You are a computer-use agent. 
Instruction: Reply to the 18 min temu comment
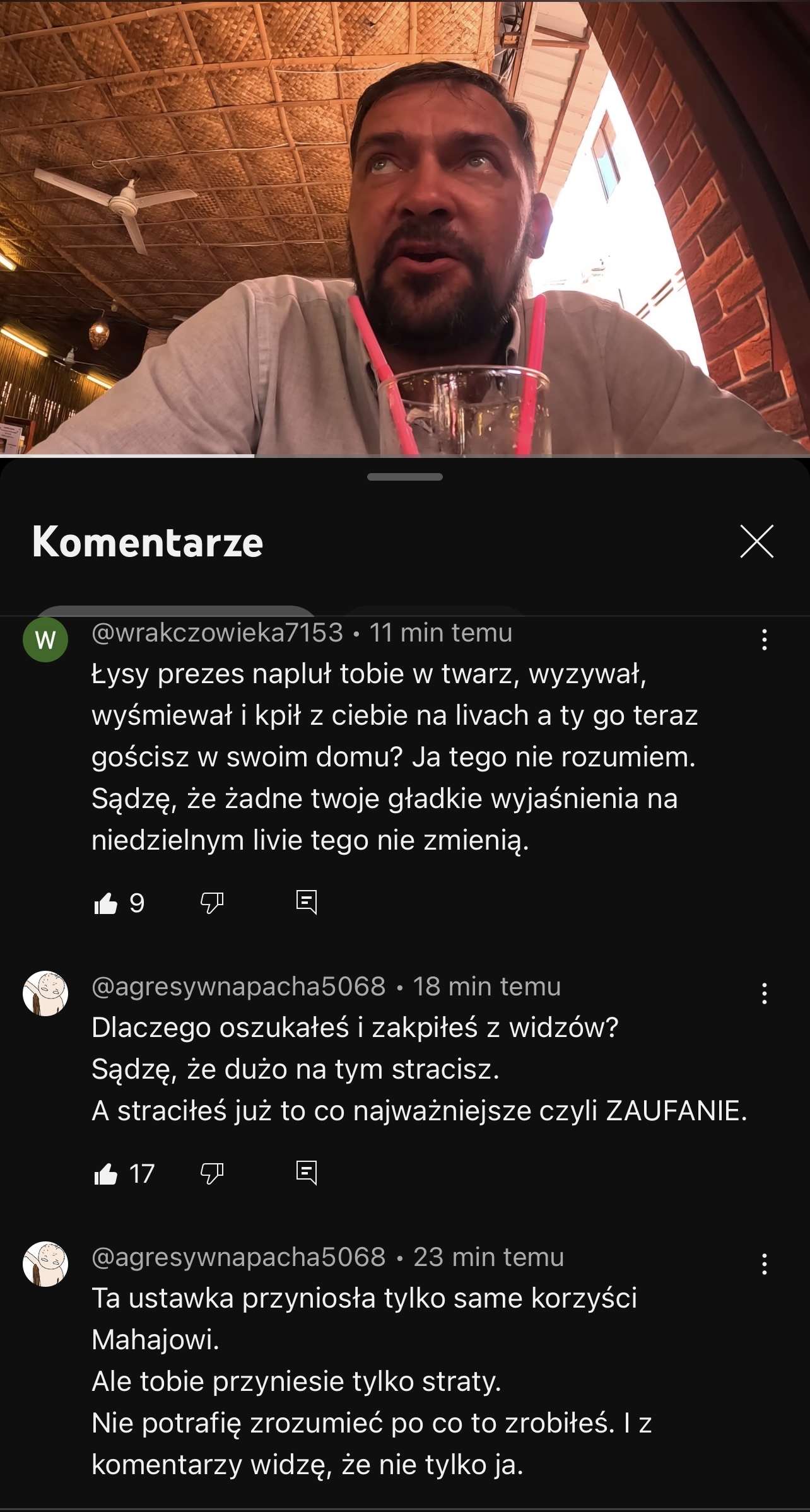click(307, 1173)
